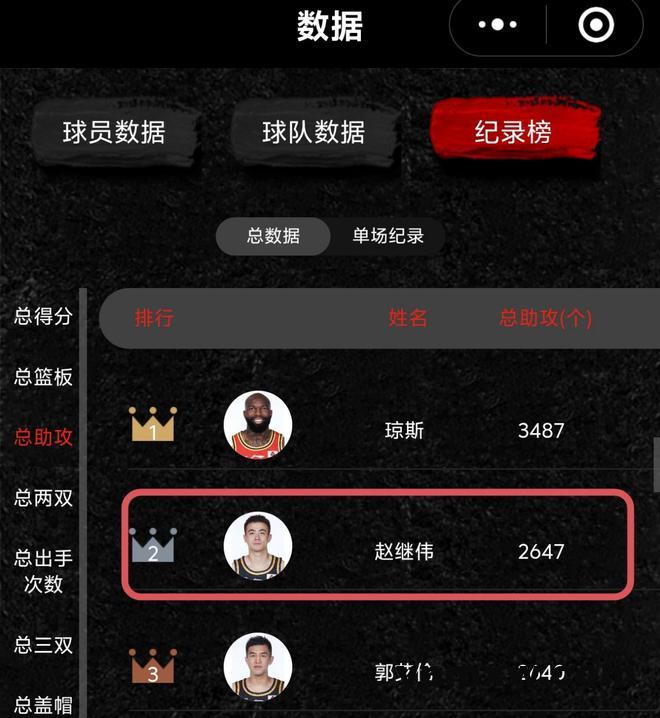Select the 纪录榜 tab
The width and height of the screenshot is (660, 718).
click(x=513, y=132)
